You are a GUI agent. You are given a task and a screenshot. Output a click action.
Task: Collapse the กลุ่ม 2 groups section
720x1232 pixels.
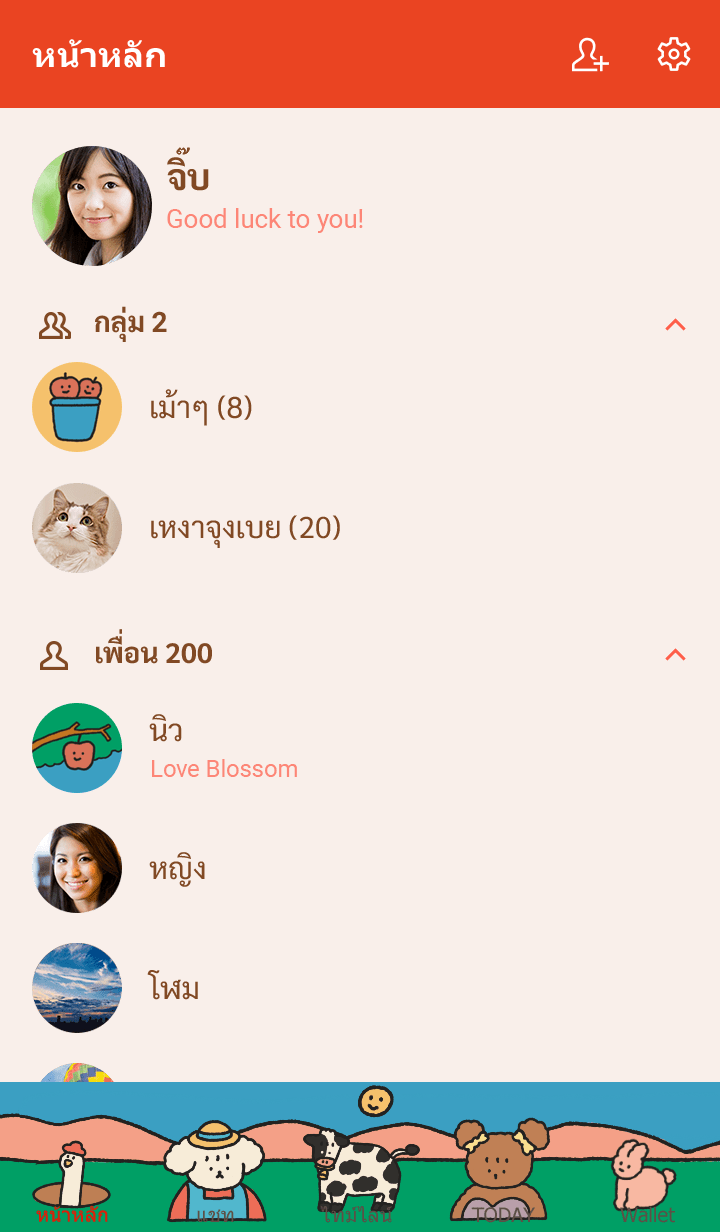(x=676, y=324)
